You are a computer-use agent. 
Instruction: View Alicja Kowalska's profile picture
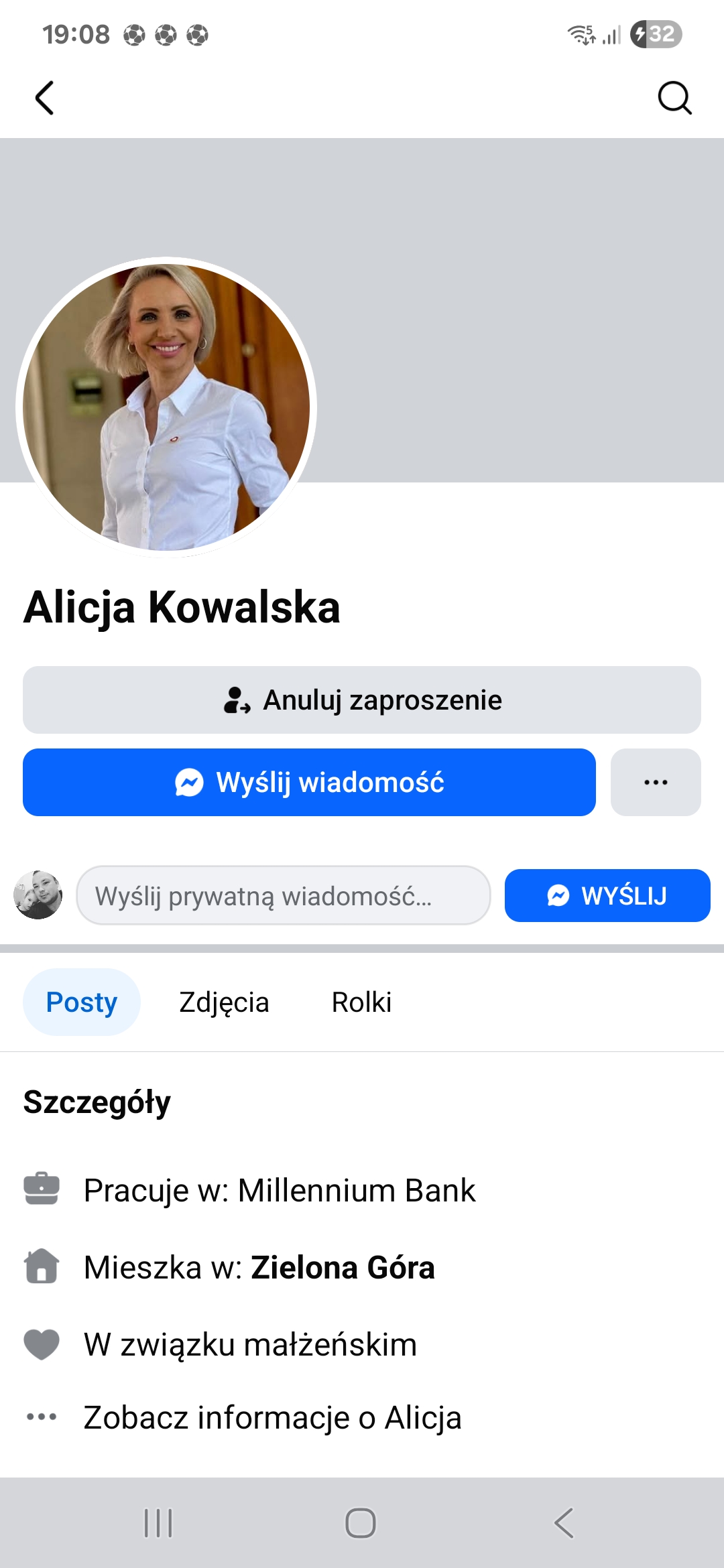(x=166, y=407)
